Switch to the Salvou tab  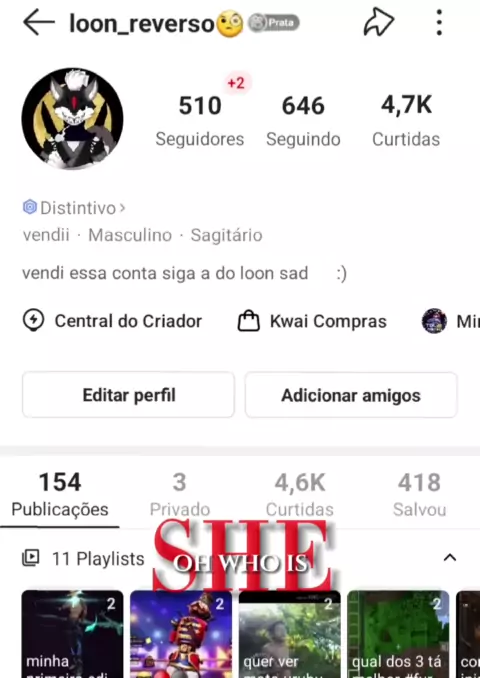click(x=419, y=494)
